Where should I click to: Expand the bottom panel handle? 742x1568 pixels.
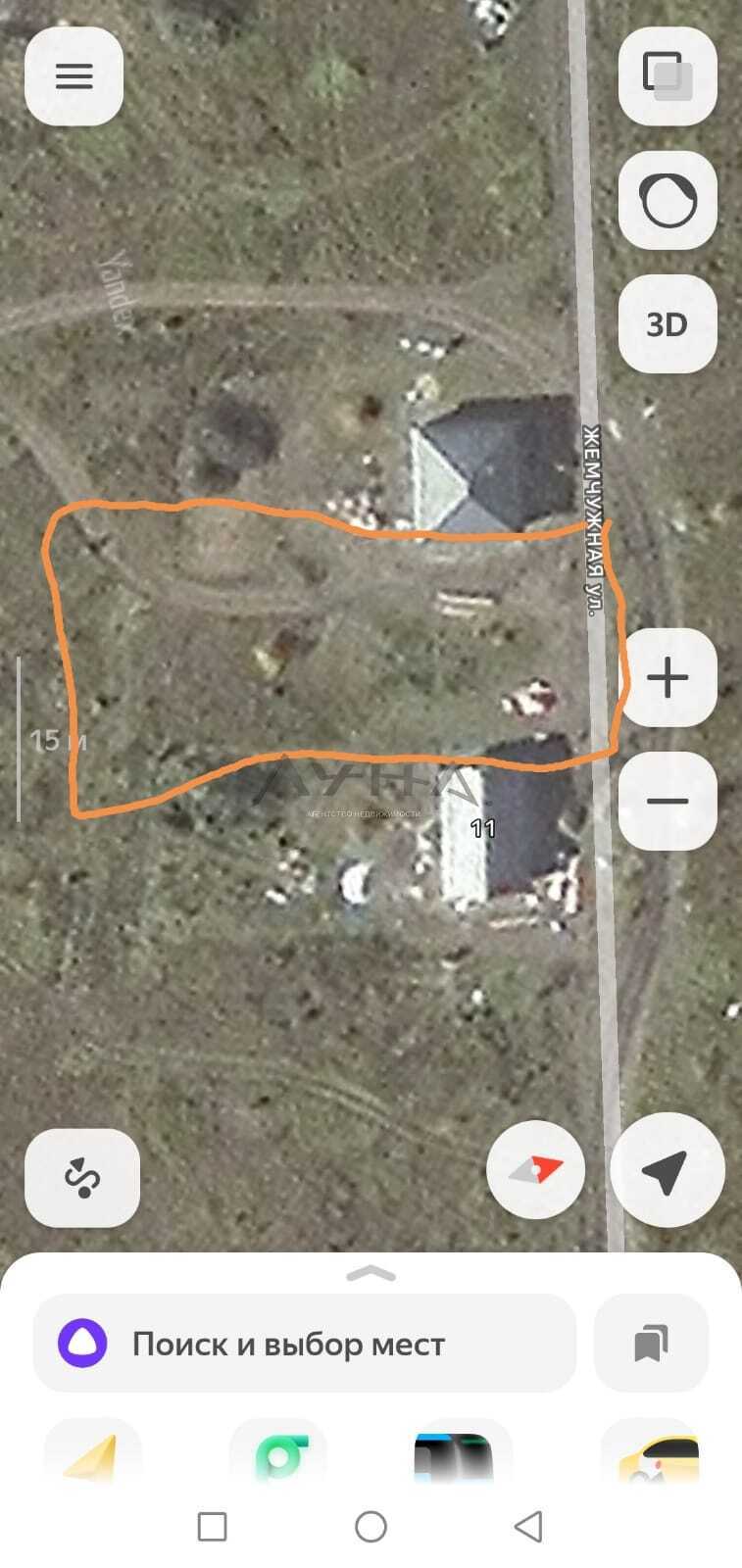[x=371, y=1273]
